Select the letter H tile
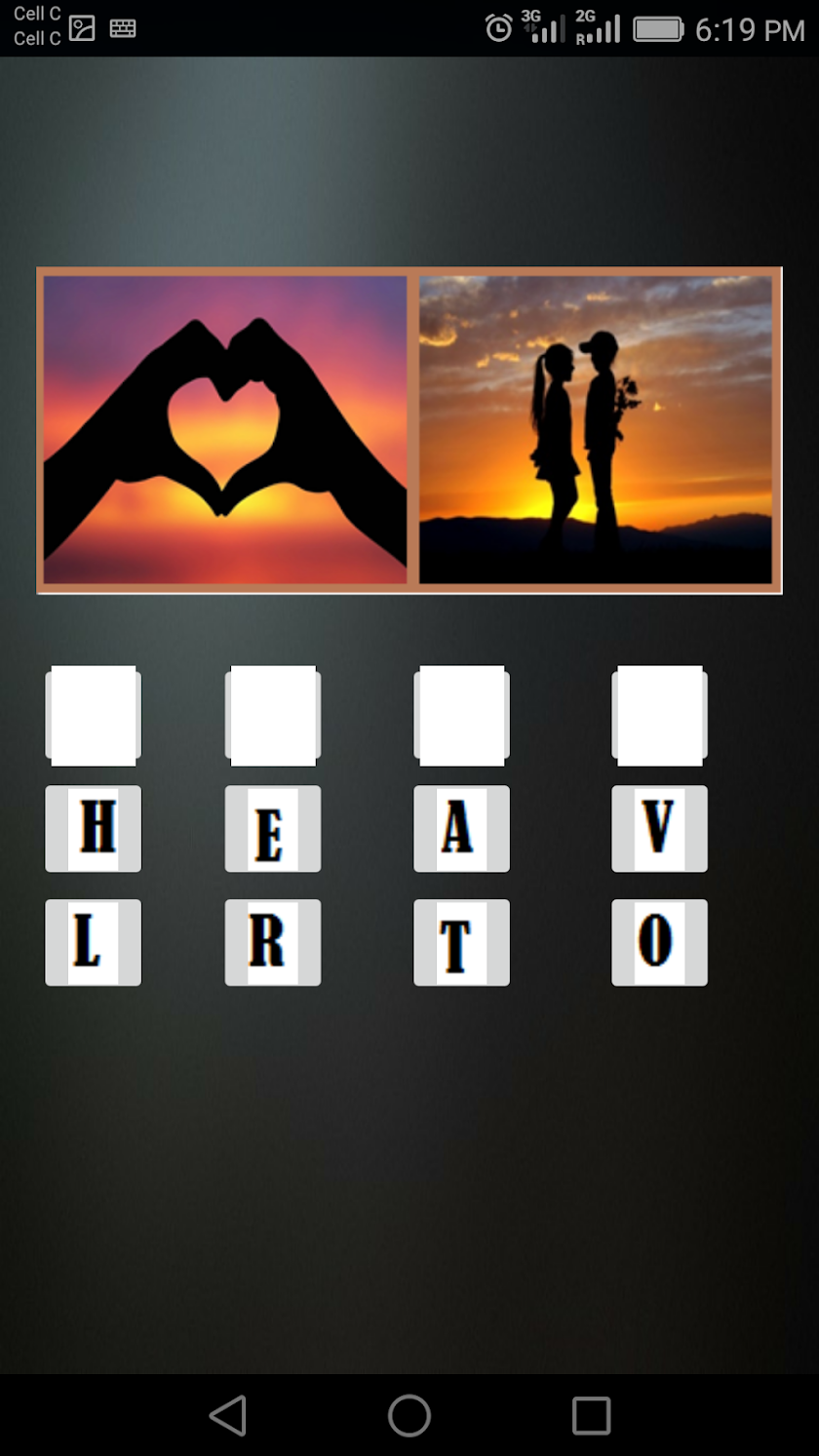This screenshot has height=1456, width=819. click(94, 829)
